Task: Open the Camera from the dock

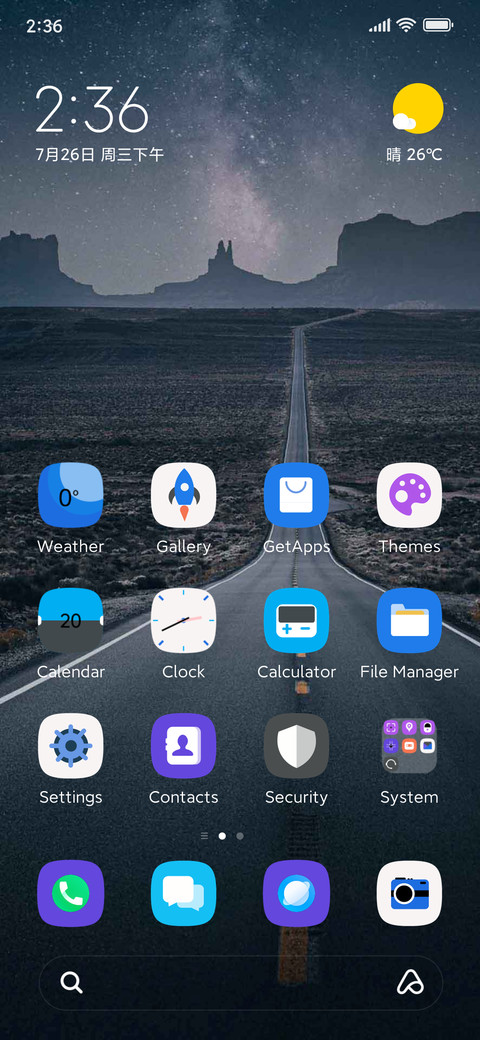Action: tap(409, 893)
